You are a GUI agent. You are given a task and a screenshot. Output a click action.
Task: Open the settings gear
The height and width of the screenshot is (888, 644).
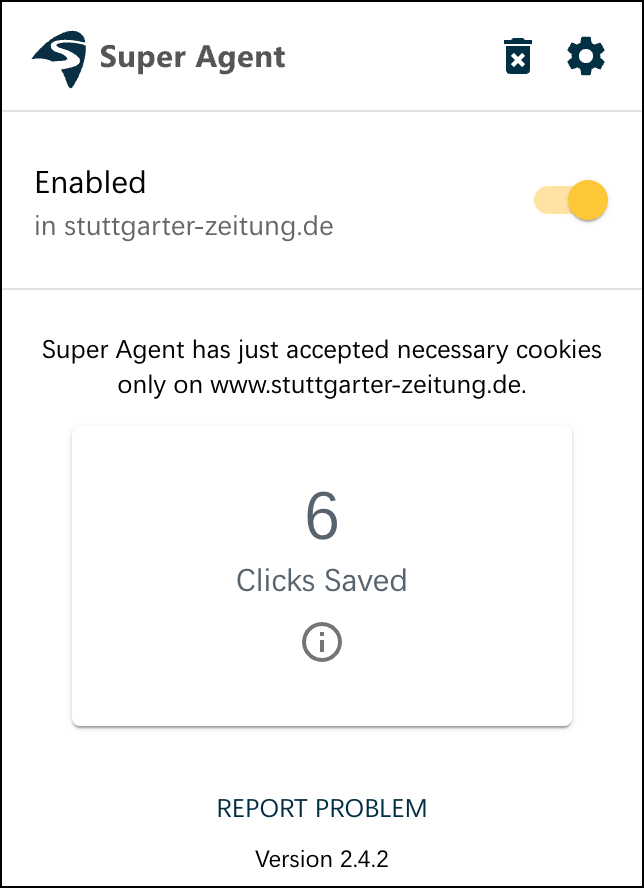point(586,57)
